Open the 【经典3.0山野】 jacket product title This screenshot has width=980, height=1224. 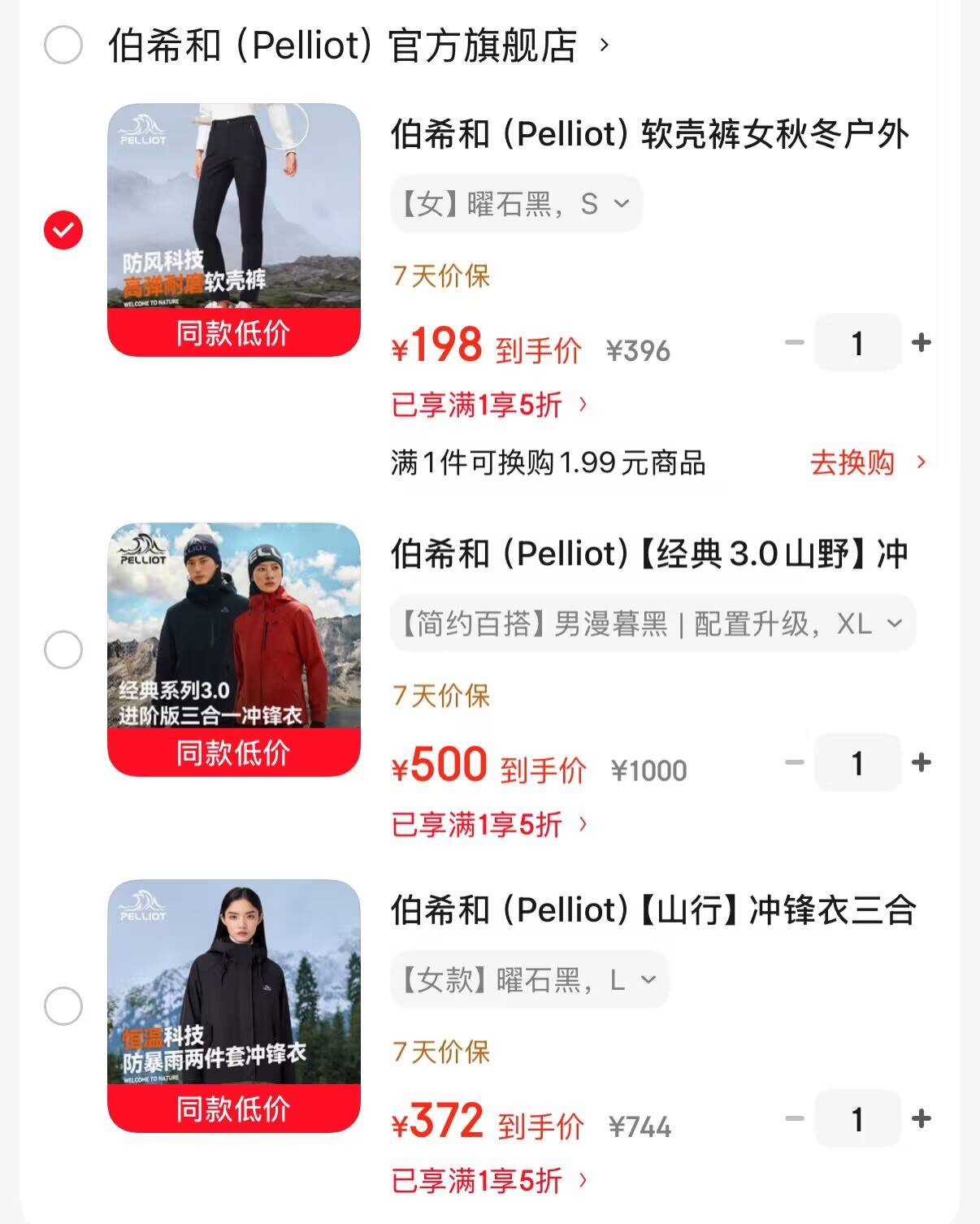pos(648,554)
